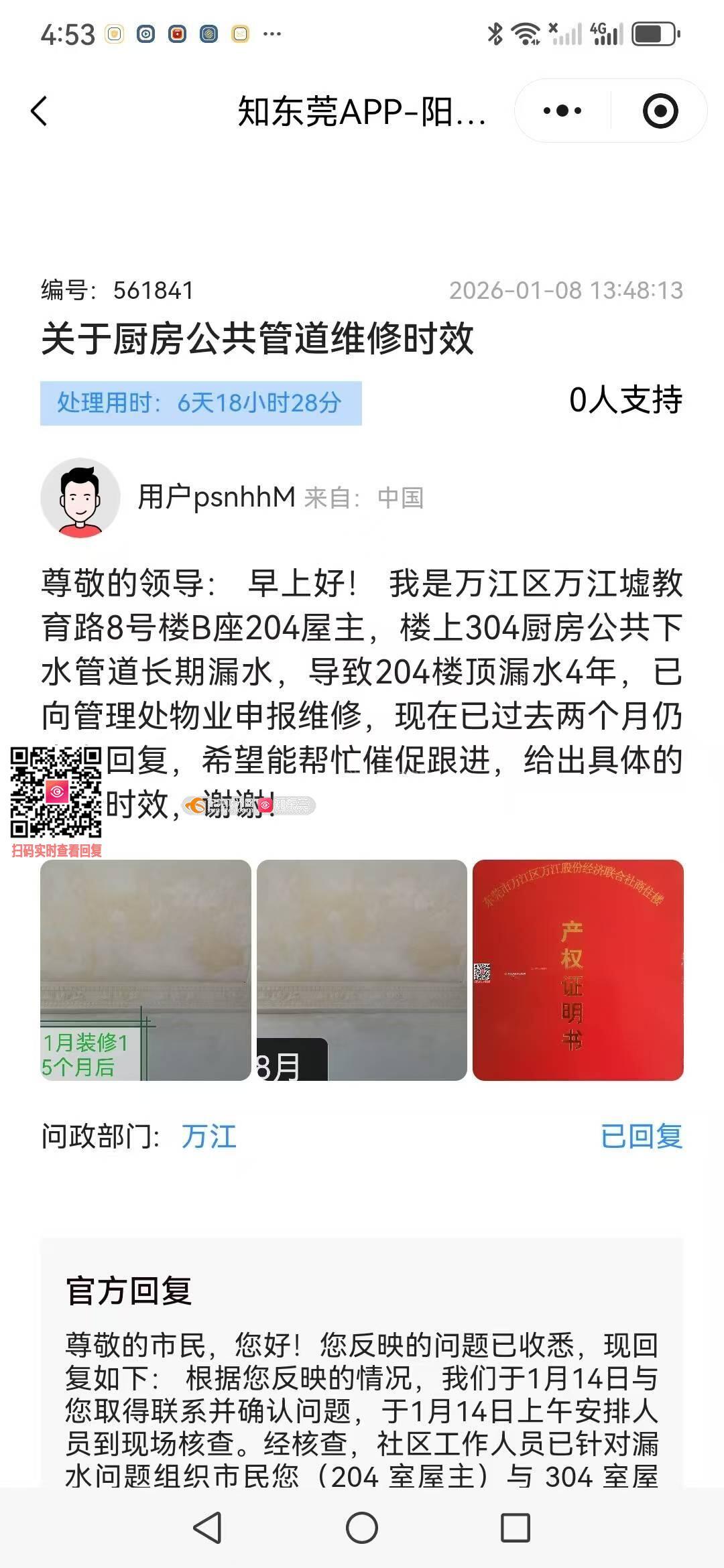This screenshot has width=724, height=1568.
Task: Tap the user psnhhM avatar
Action: (x=80, y=498)
